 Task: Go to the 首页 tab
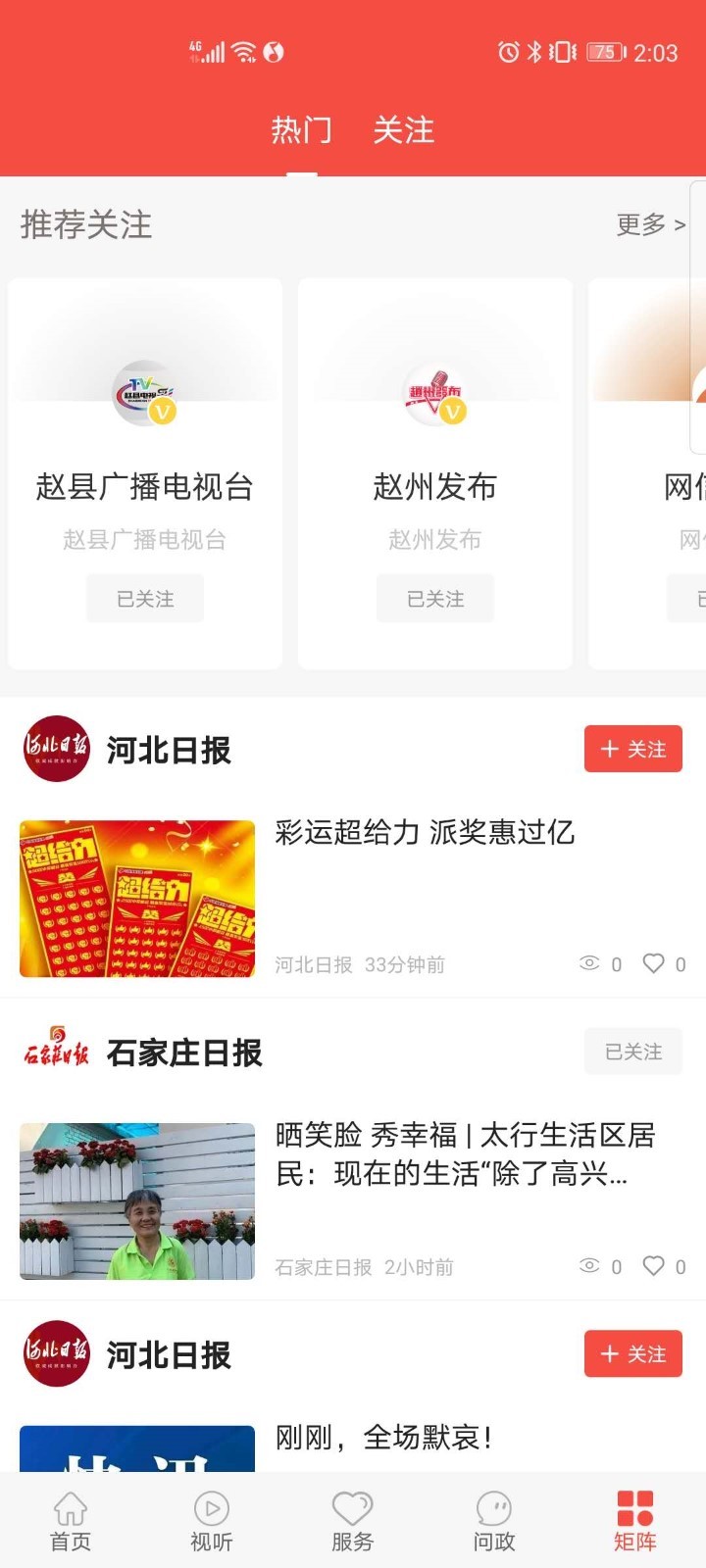tap(71, 1521)
